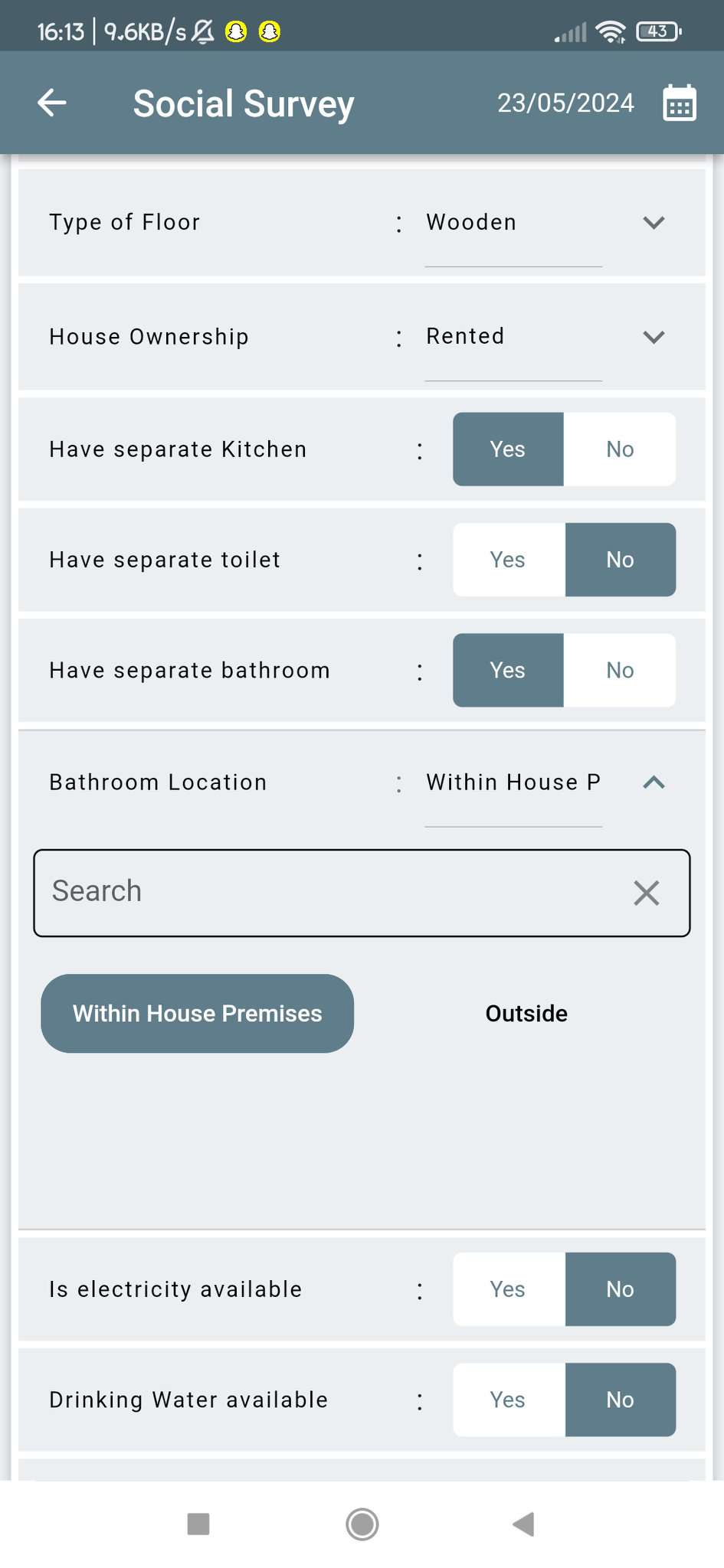This screenshot has height=1568, width=724.
Task: Set Drinking Water available to Yes
Action: pyautogui.click(x=509, y=1400)
